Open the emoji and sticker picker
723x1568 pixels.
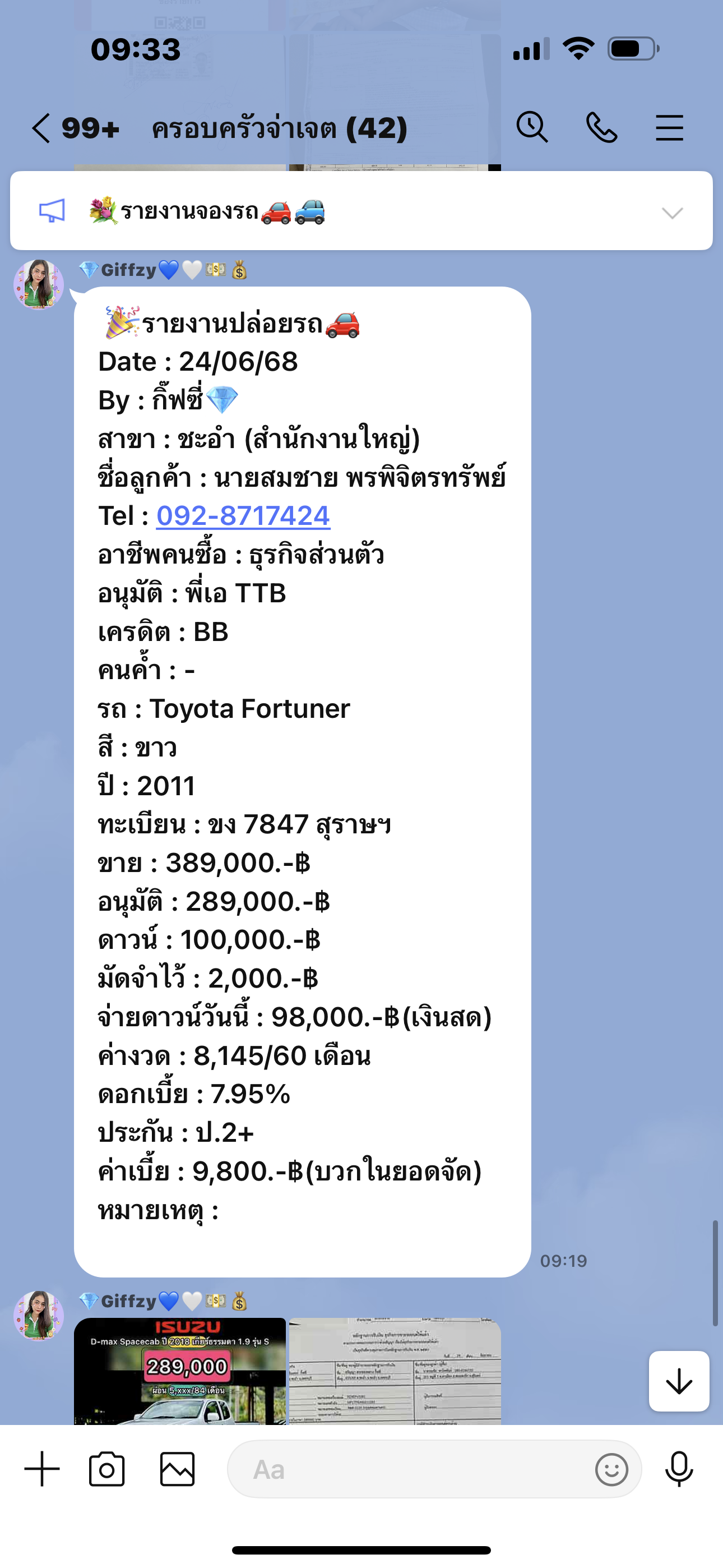pos(611,1469)
